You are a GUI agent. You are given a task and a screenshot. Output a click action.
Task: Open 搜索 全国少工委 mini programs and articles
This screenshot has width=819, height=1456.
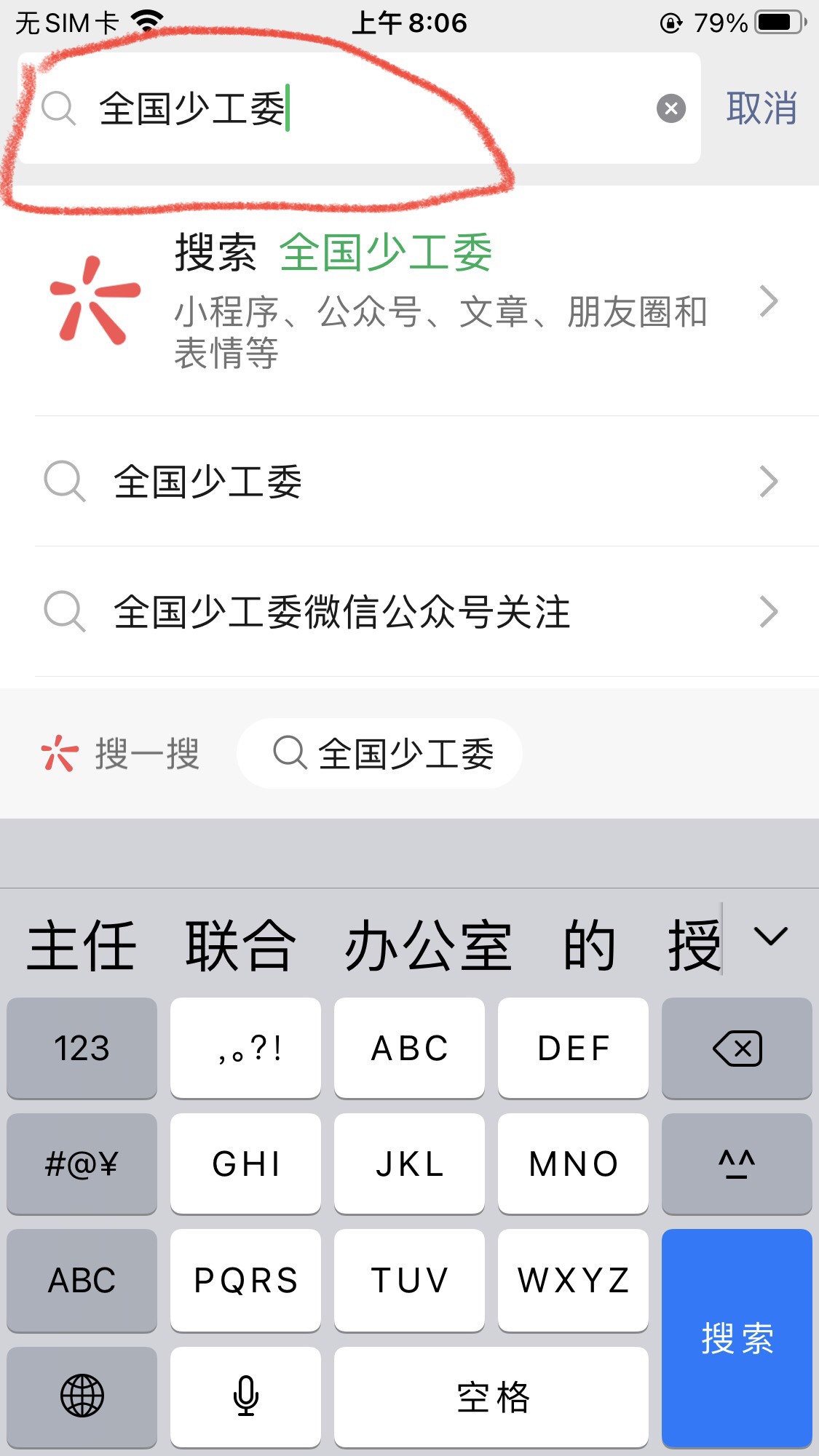pyautogui.click(x=408, y=301)
